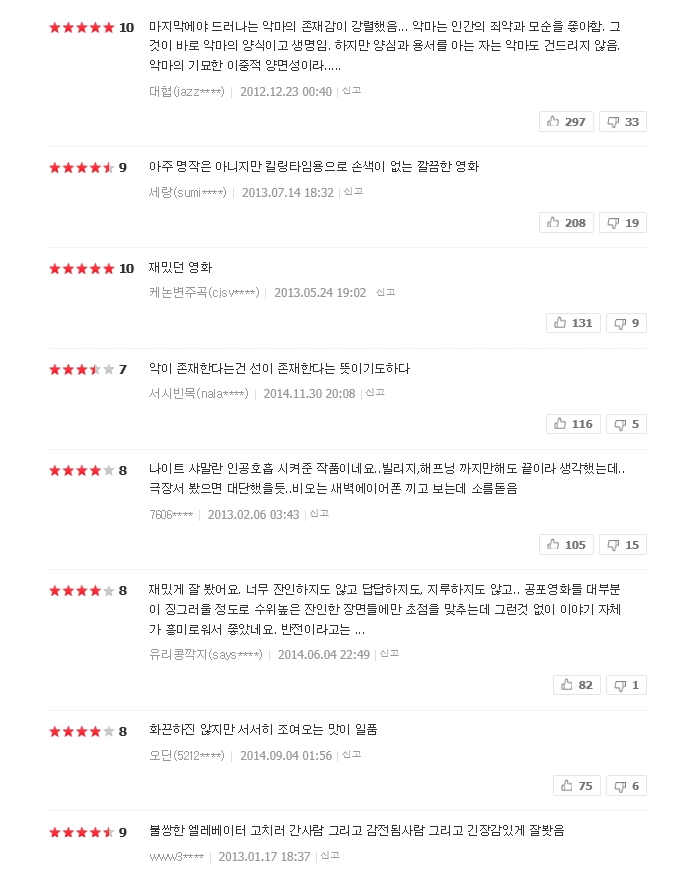Downvote 유리콩깍지(says****)'s review

(628, 684)
